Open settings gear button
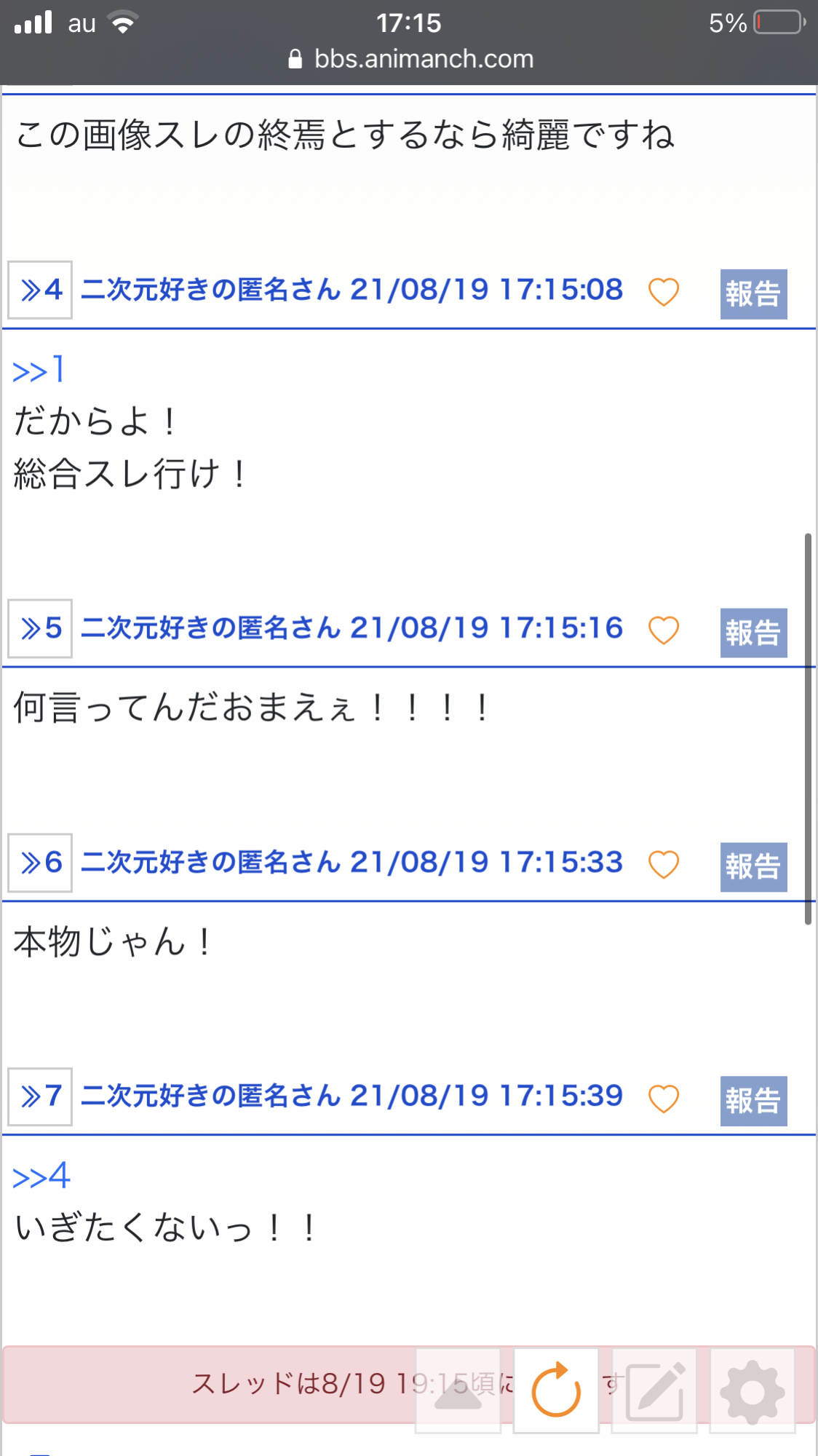Viewport: 818px width, 1456px height. tap(752, 1390)
